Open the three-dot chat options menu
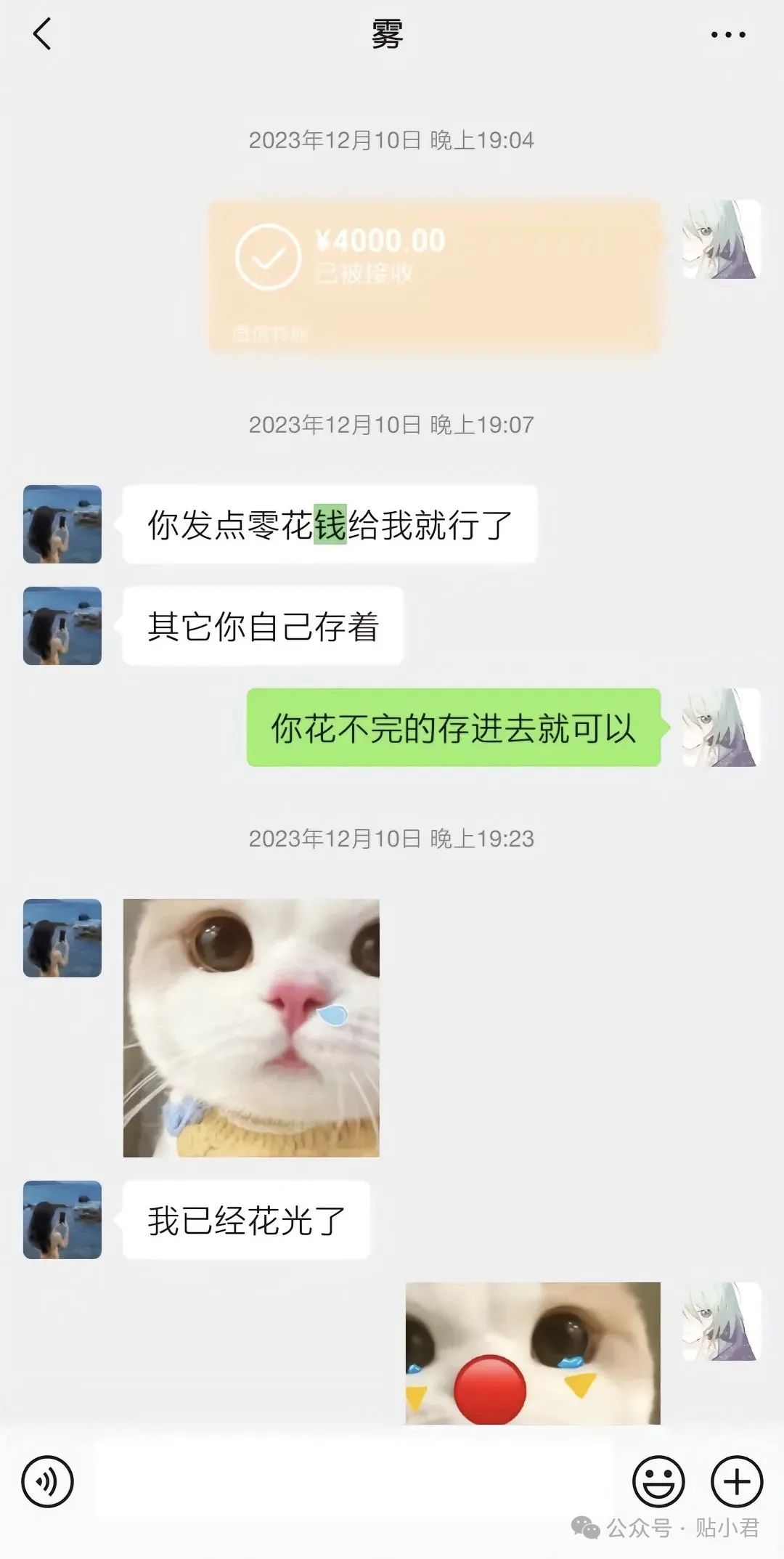This screenshot has width=784, height=1559. click(727, 34)
